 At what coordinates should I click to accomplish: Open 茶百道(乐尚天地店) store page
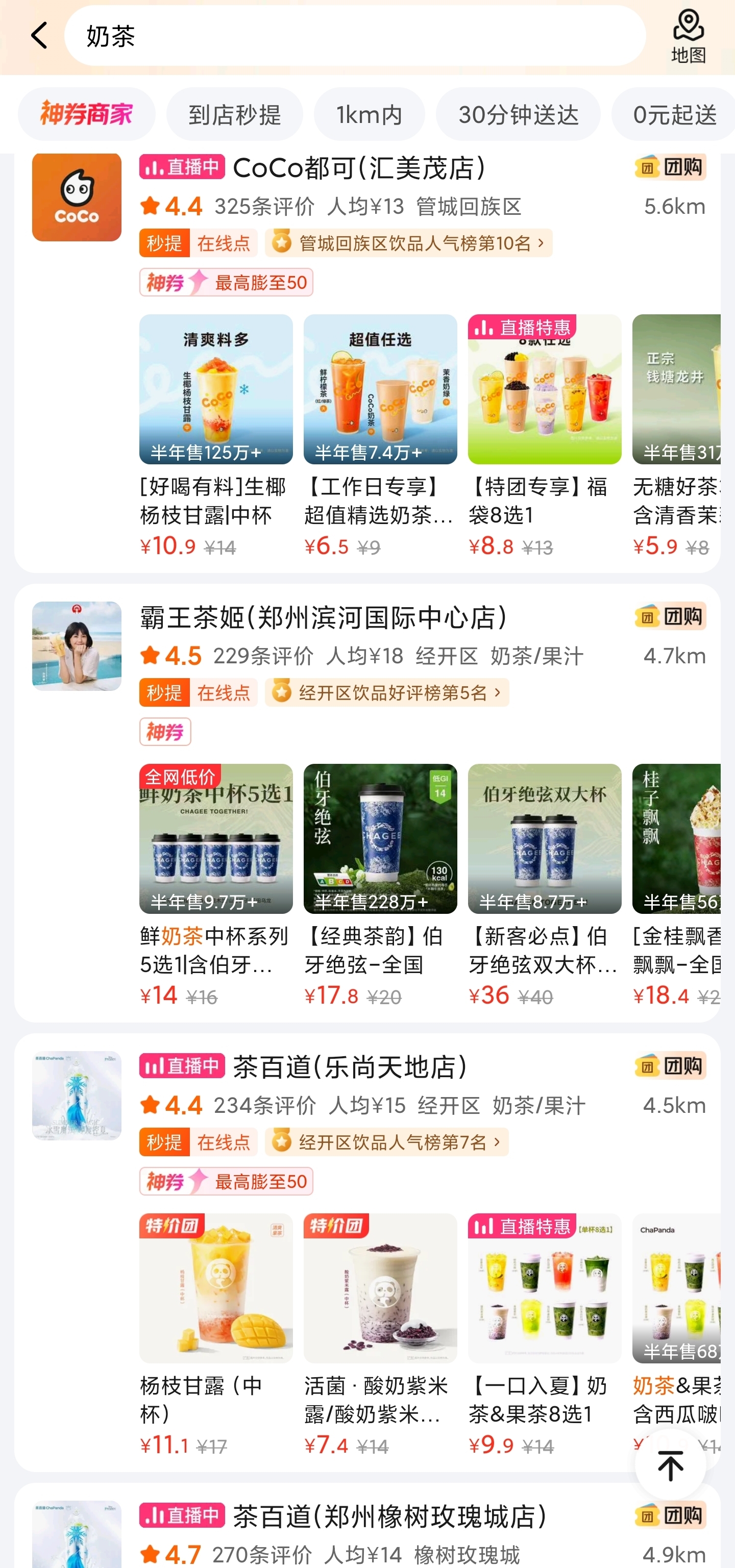point(350,1067)
